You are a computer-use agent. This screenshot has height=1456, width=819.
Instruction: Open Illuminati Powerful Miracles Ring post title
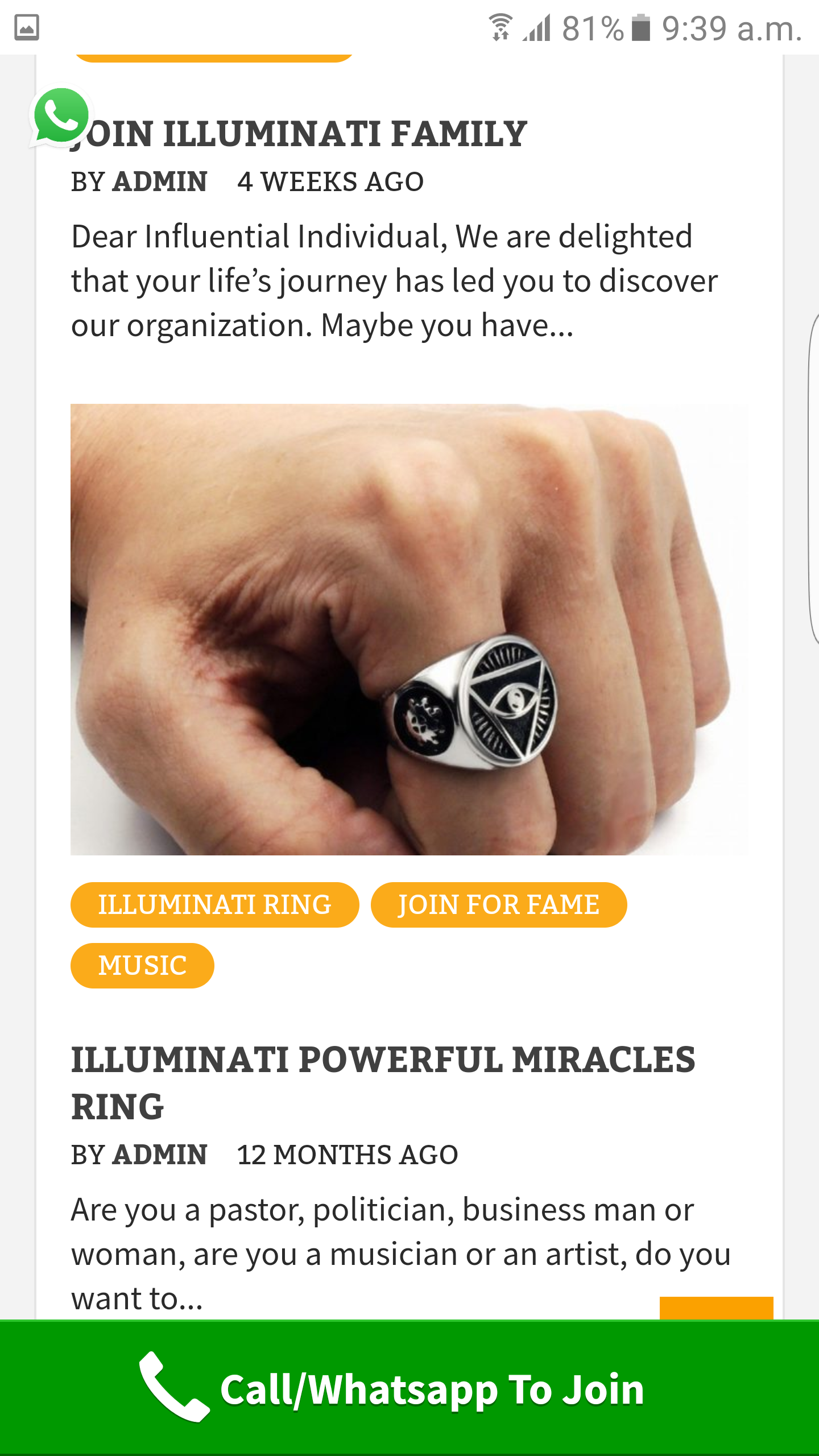tap(382, 1083)
